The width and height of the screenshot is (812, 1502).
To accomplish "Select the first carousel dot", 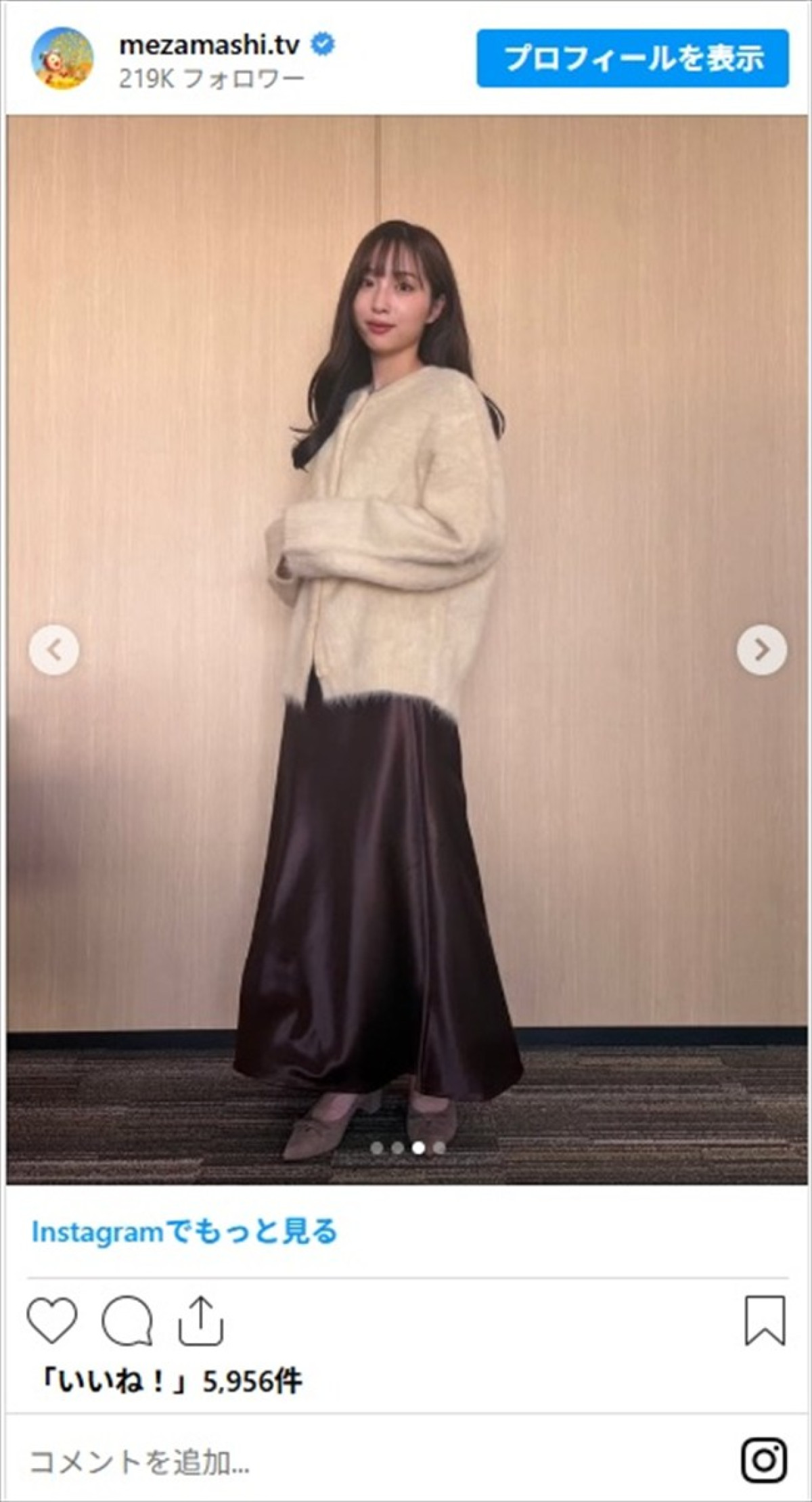I will point(376,1146).
